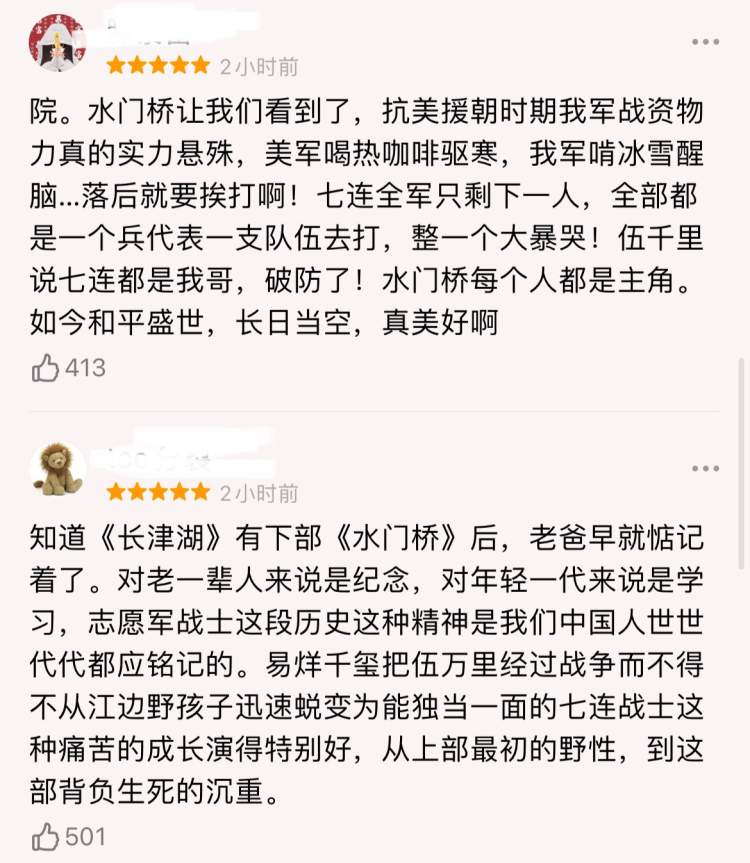View profile of the first reviewer's avatar
This screenshot has width=750, height=863.
[57, 43]
